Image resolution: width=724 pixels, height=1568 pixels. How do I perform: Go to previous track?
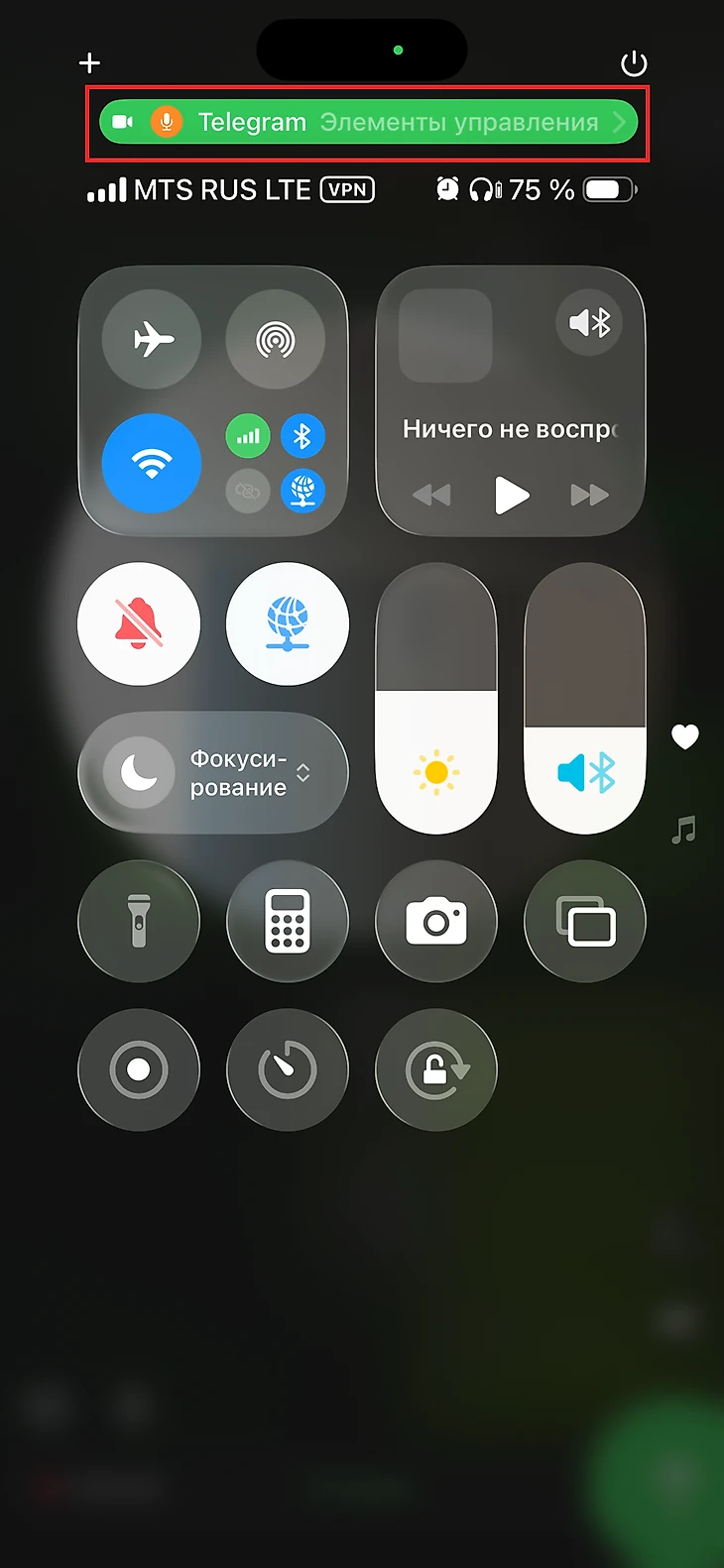(x=431, y=495)
